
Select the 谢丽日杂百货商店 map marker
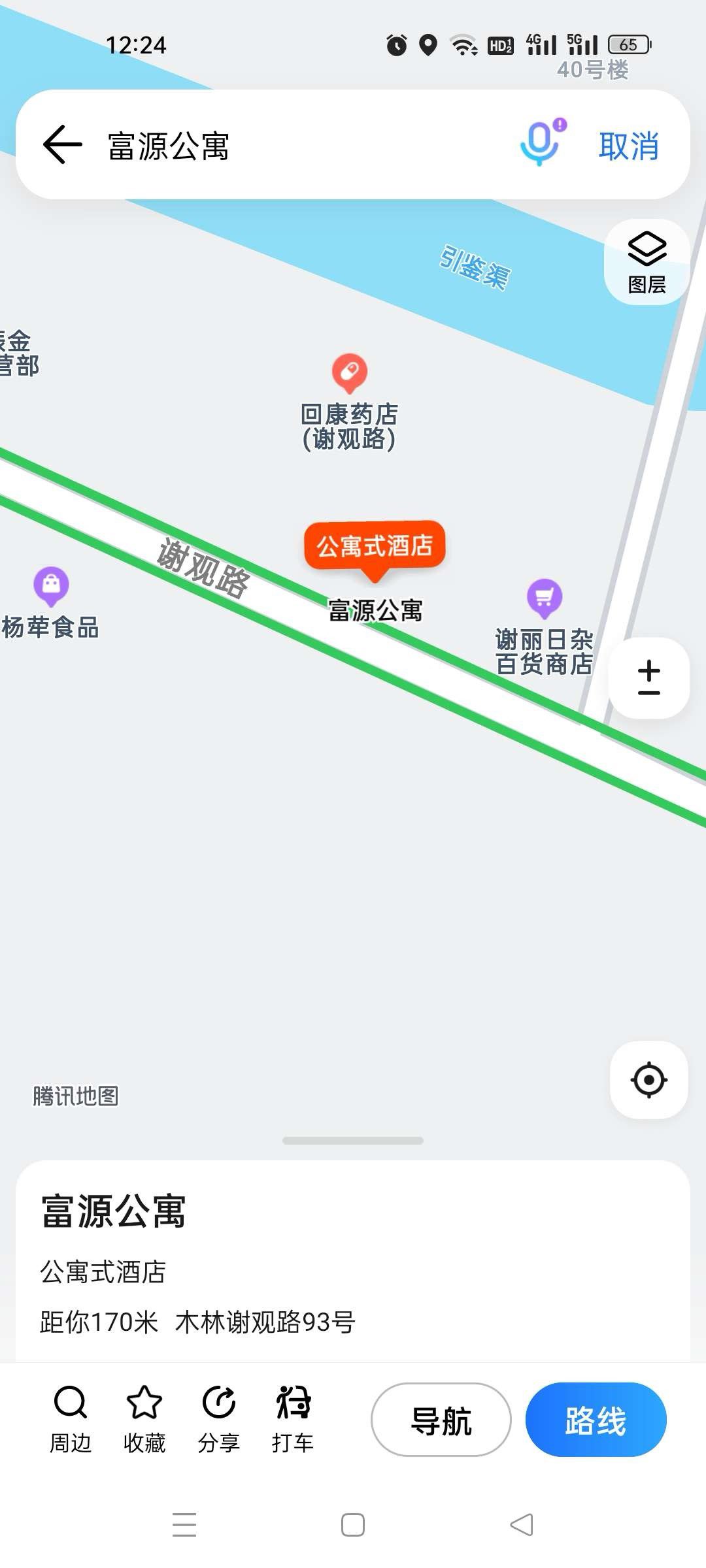pos(544,598)
